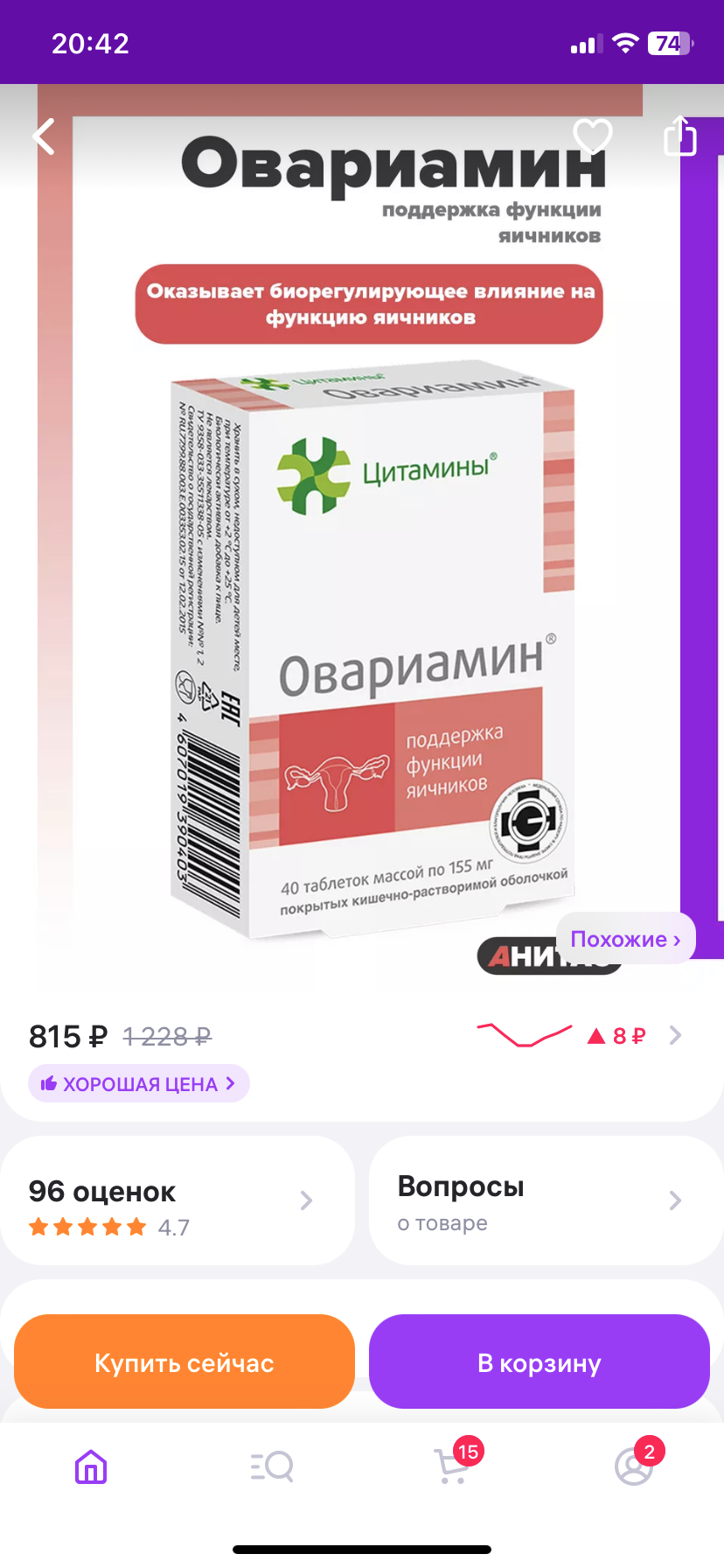Go back using the top-left arrow
Image resolution: width=724 pixels, height=1568 pixels.
[x=44, y=136]
